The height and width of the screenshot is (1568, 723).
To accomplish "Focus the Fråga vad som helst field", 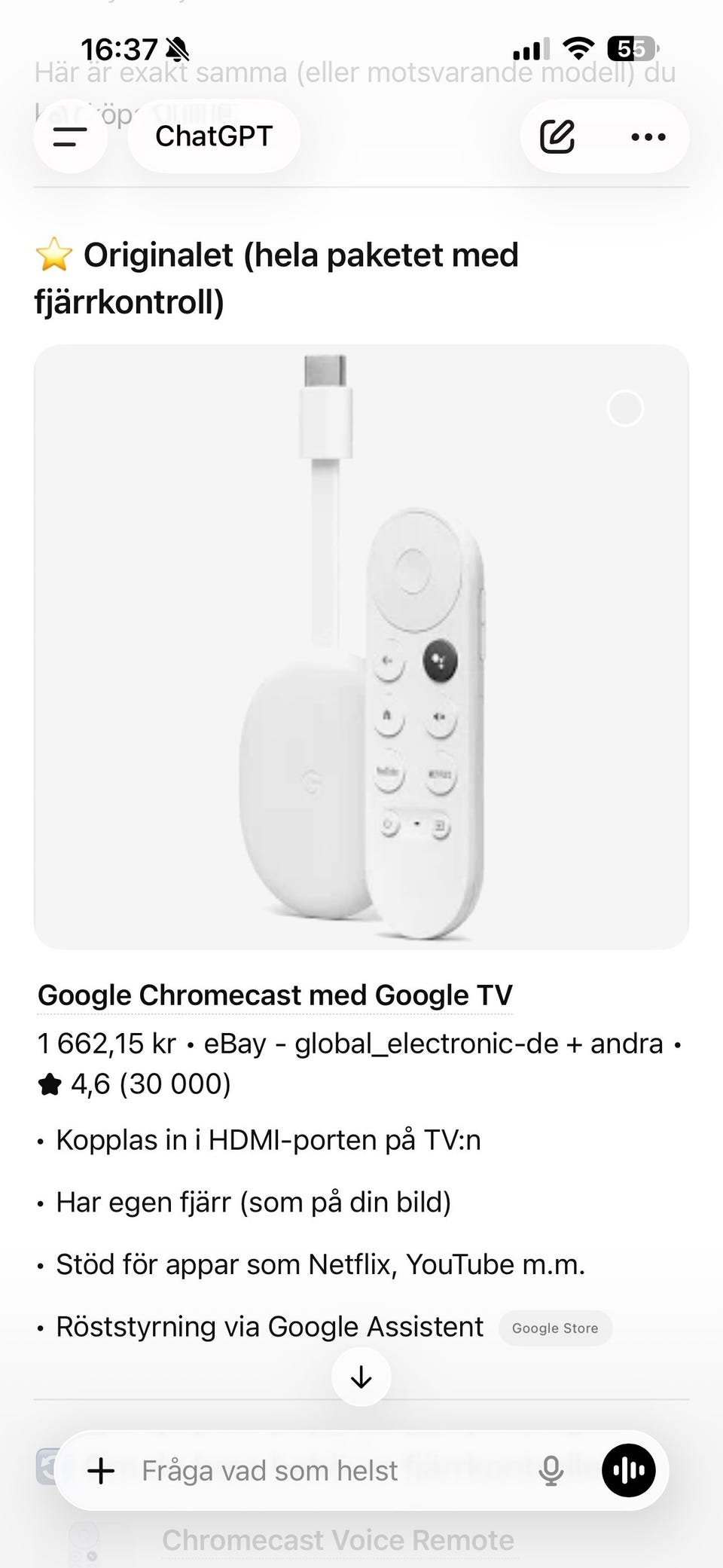I will (x=316, y=1470).
